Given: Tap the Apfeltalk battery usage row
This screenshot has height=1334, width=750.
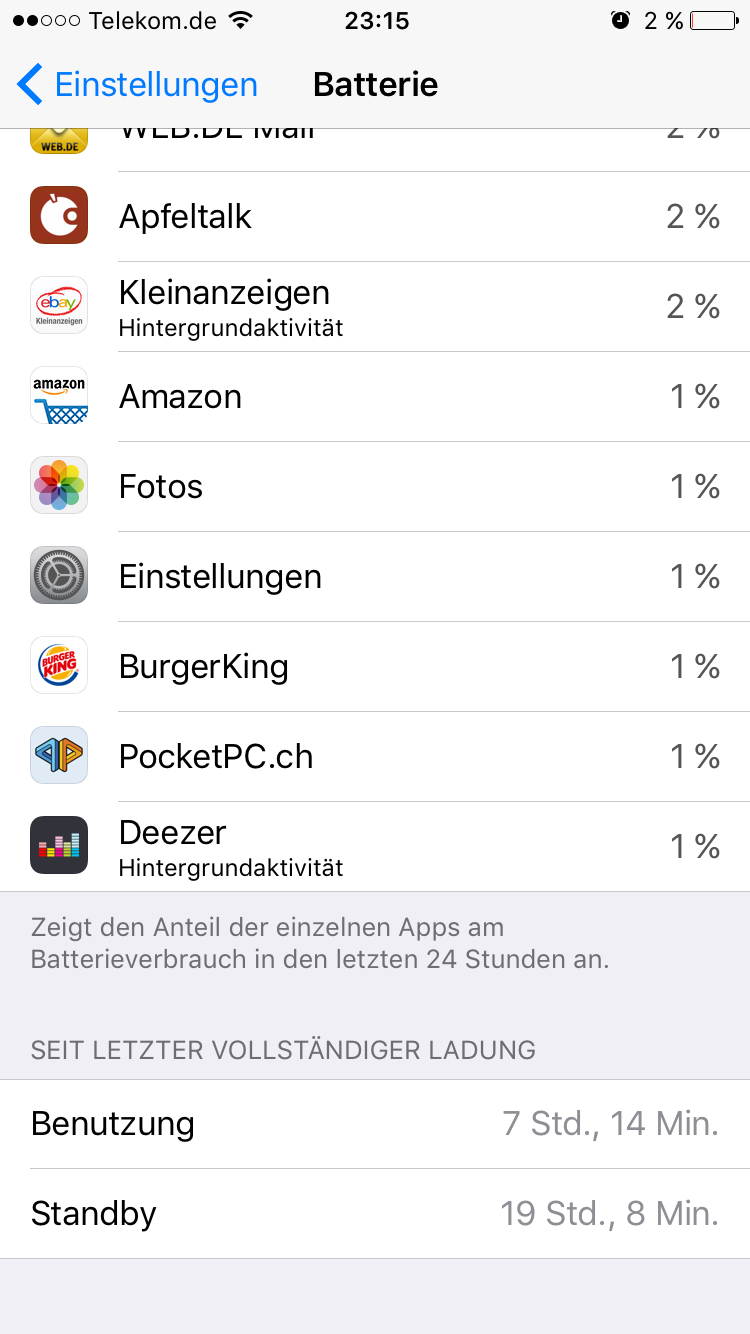Looking at the screenshot, I should [x=375, y=216].
